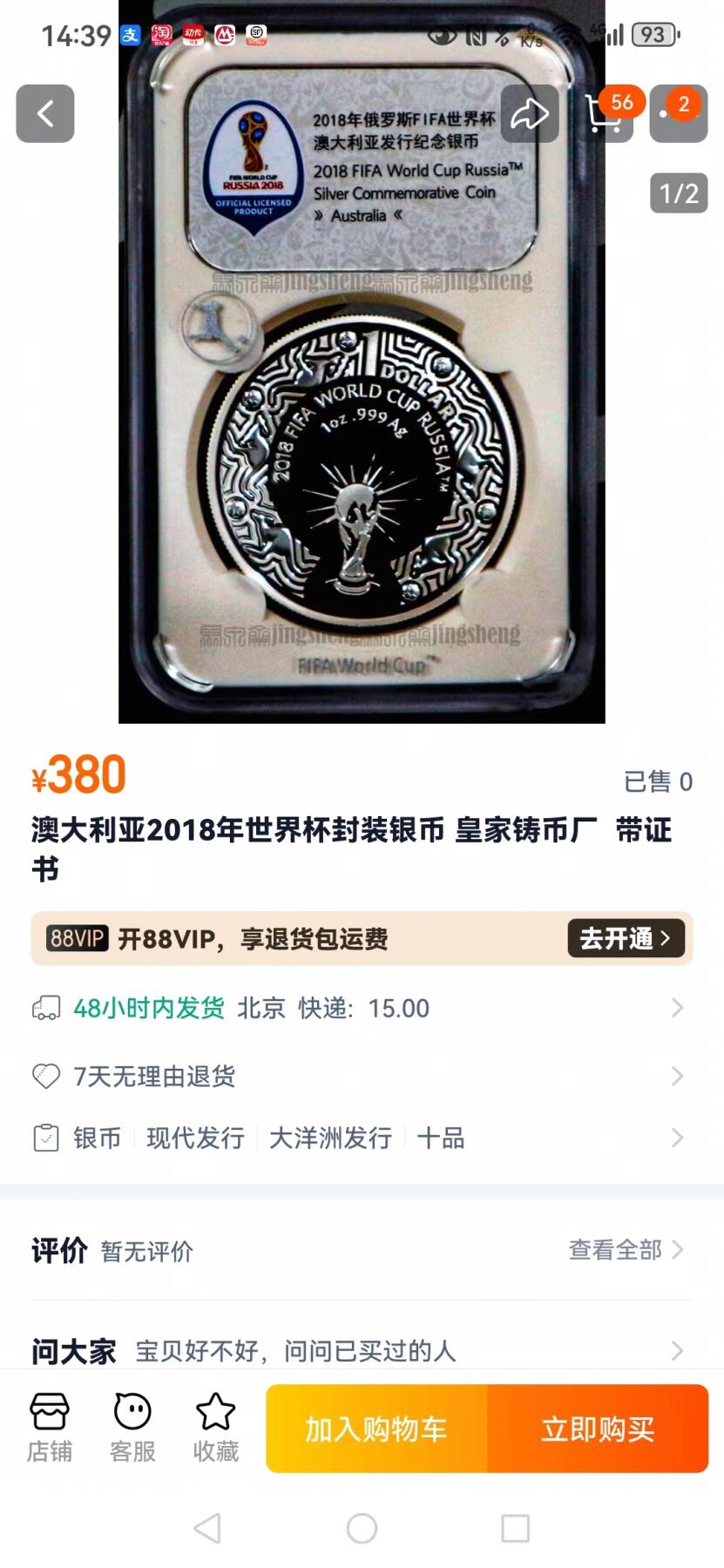Viewport: 724px width, 1568px height.
Task: Tap 加入购物车 to add to cart
Action: pos(375,1427)
